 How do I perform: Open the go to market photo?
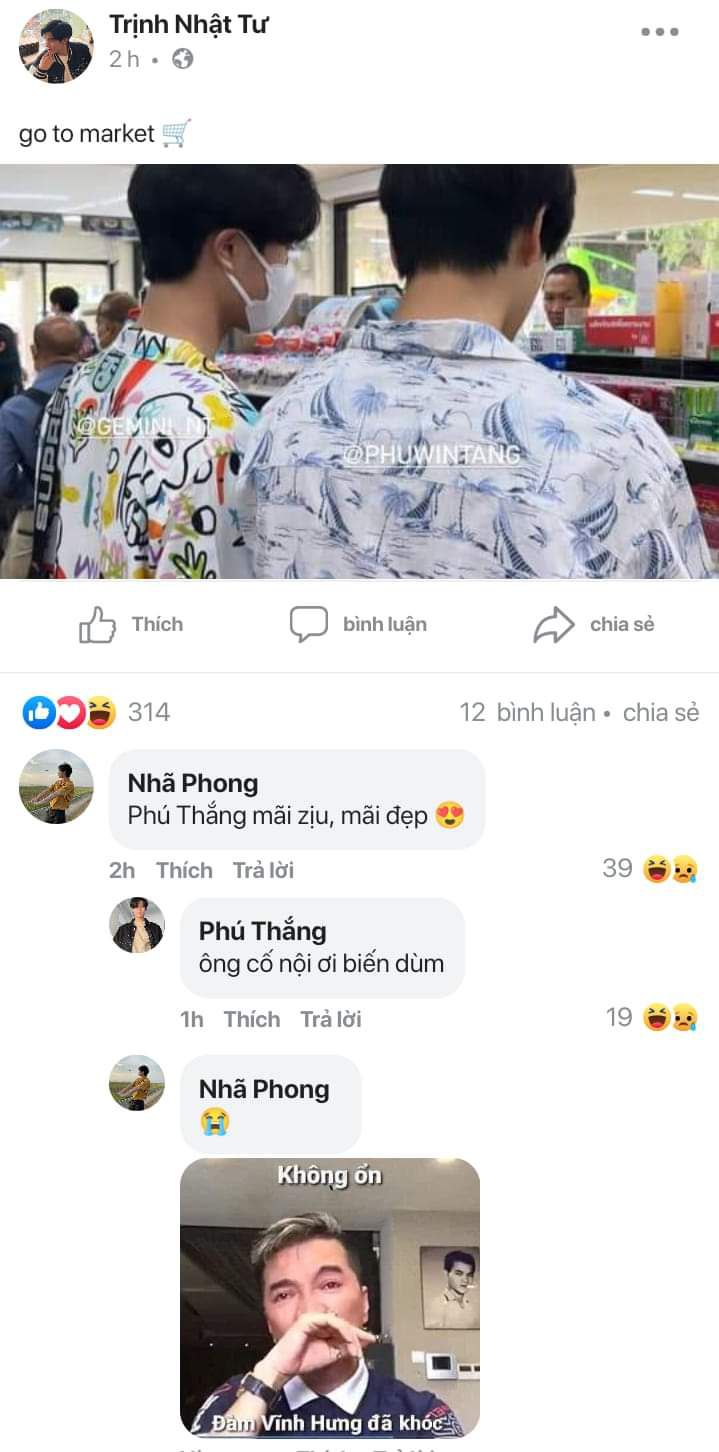coord(359,371)
